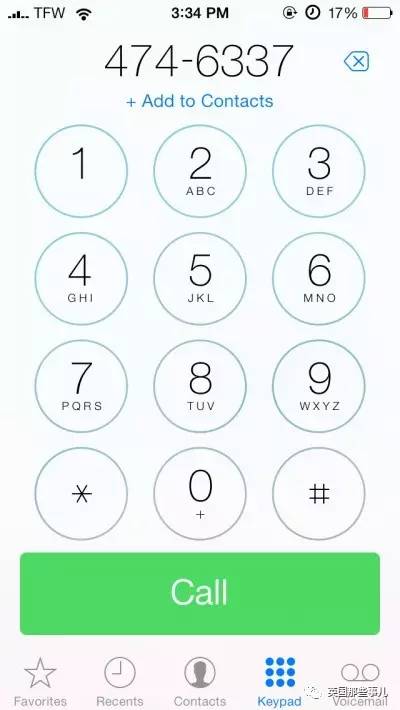Dial digit 1 on keypad

pos(81,171)
